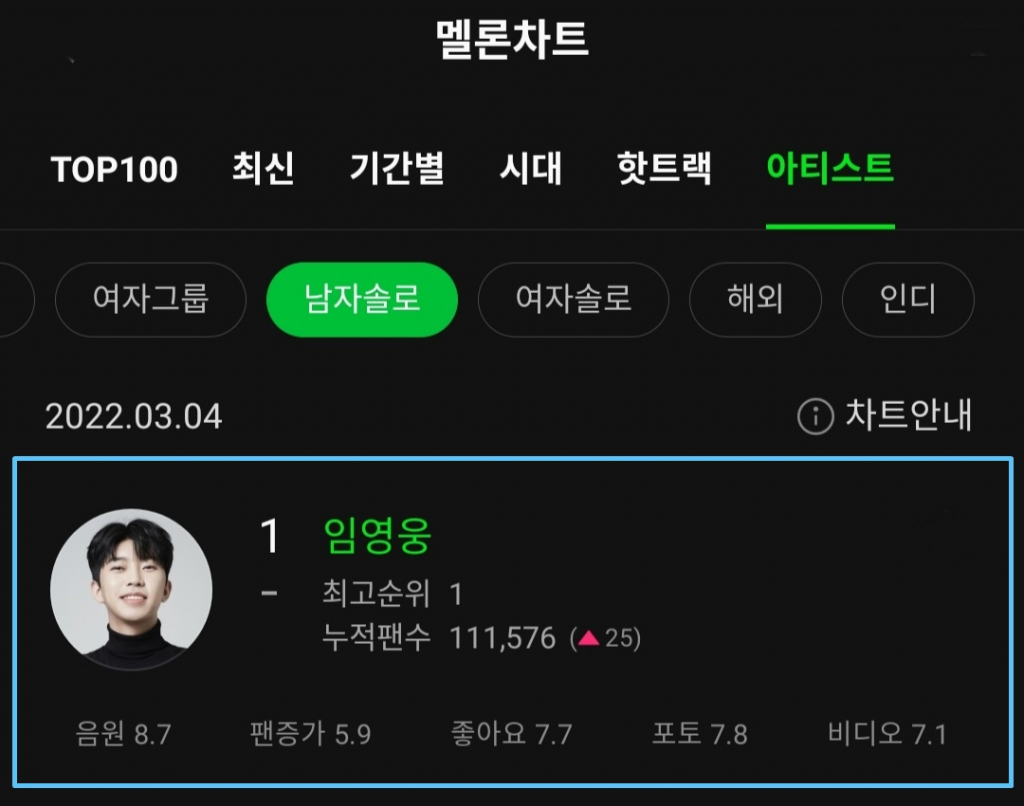1024x806 pixels.
Task: Open the 핫트랙 tab
Action: tap(664, 169)
